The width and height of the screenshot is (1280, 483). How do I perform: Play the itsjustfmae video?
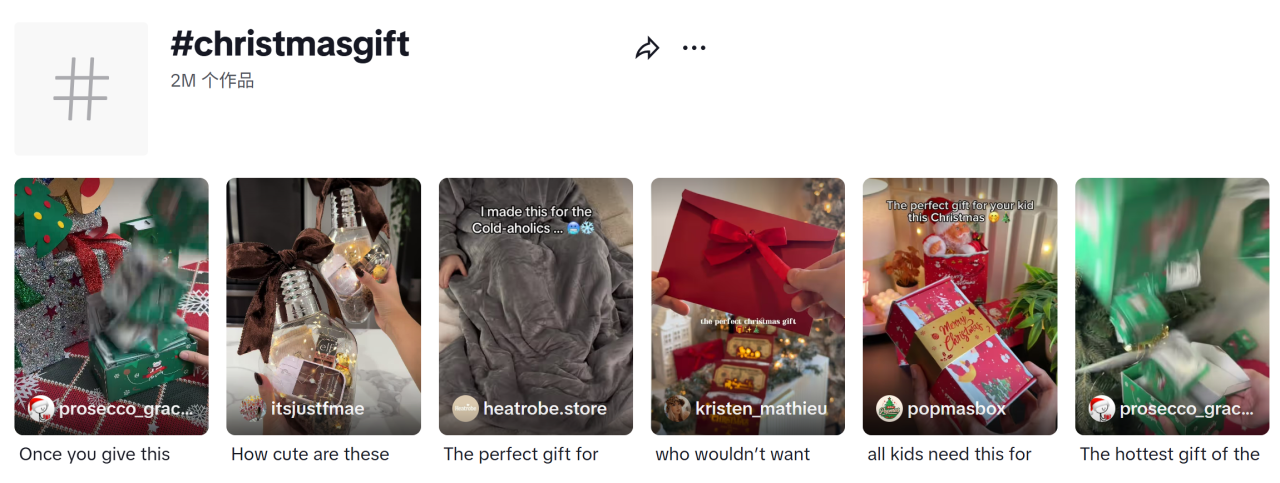pyautogui.click(x=323, y=306)
